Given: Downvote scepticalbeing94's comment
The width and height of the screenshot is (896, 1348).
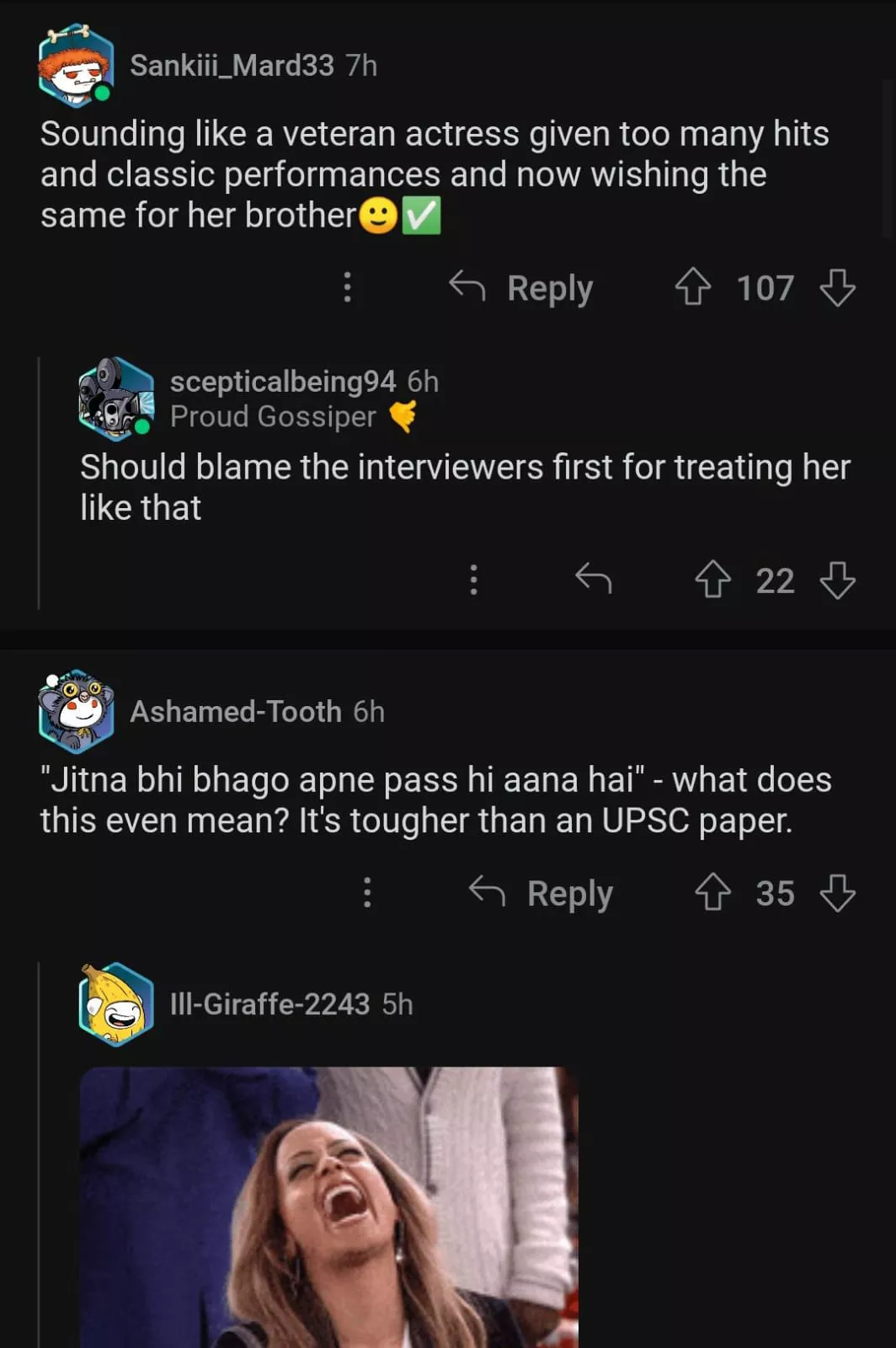Looking at the screenshot, I should tap(837, 580).
